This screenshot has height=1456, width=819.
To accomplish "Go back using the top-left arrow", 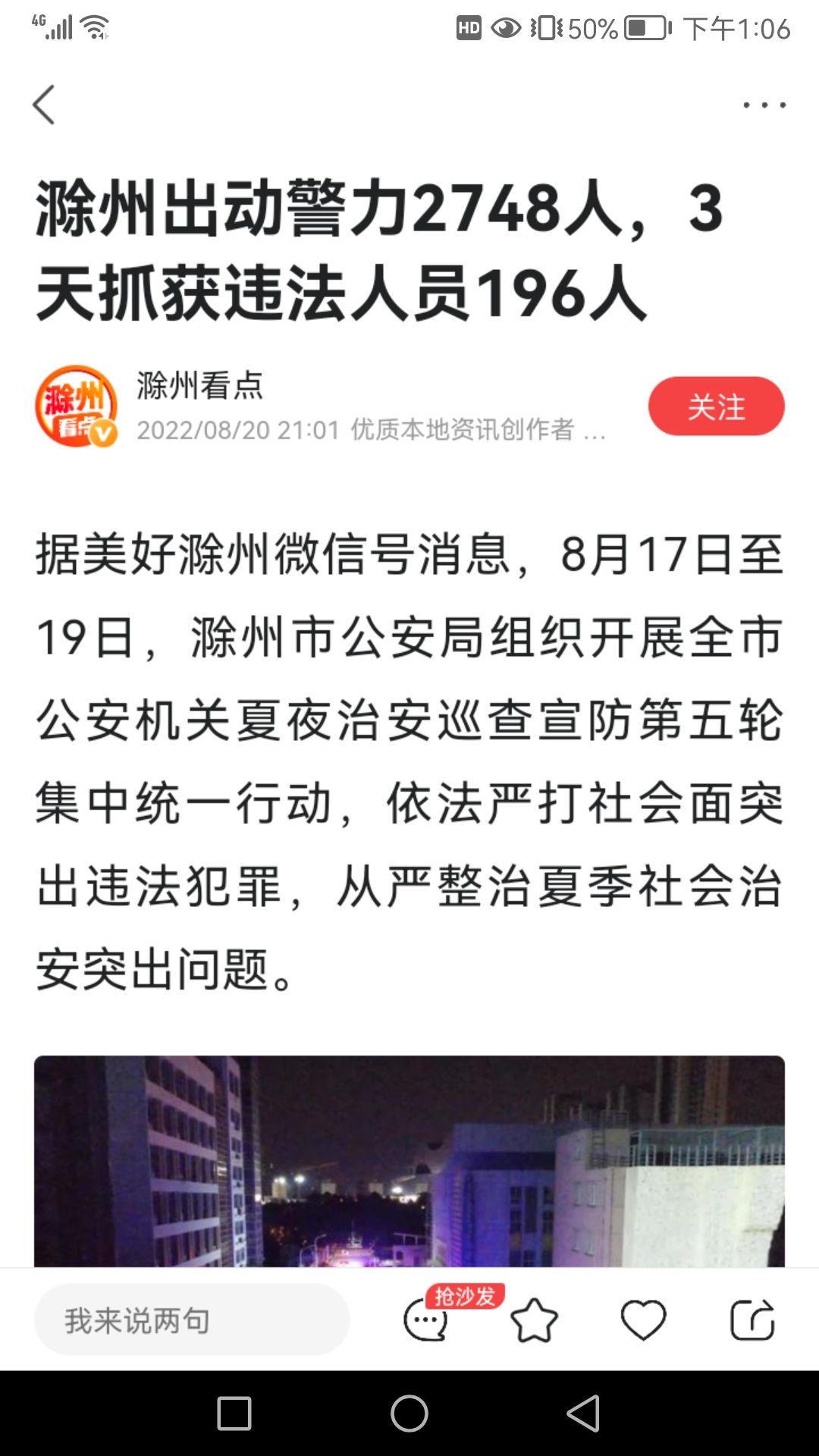I will click(x=44, y=105).
